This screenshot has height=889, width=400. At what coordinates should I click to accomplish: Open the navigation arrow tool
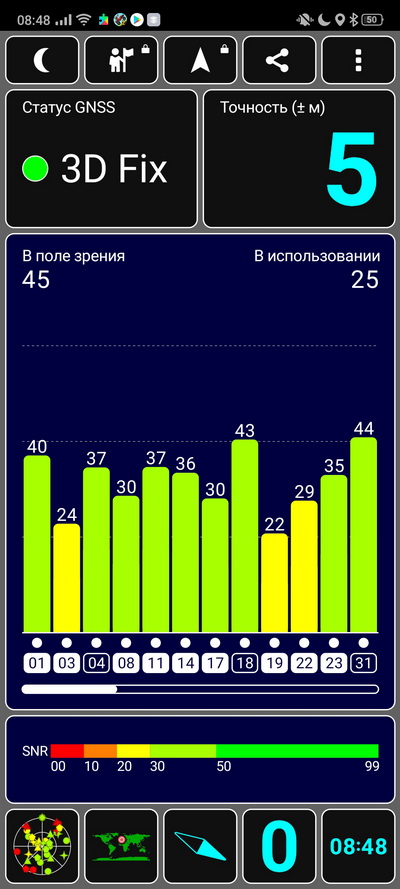click(200, 60)
